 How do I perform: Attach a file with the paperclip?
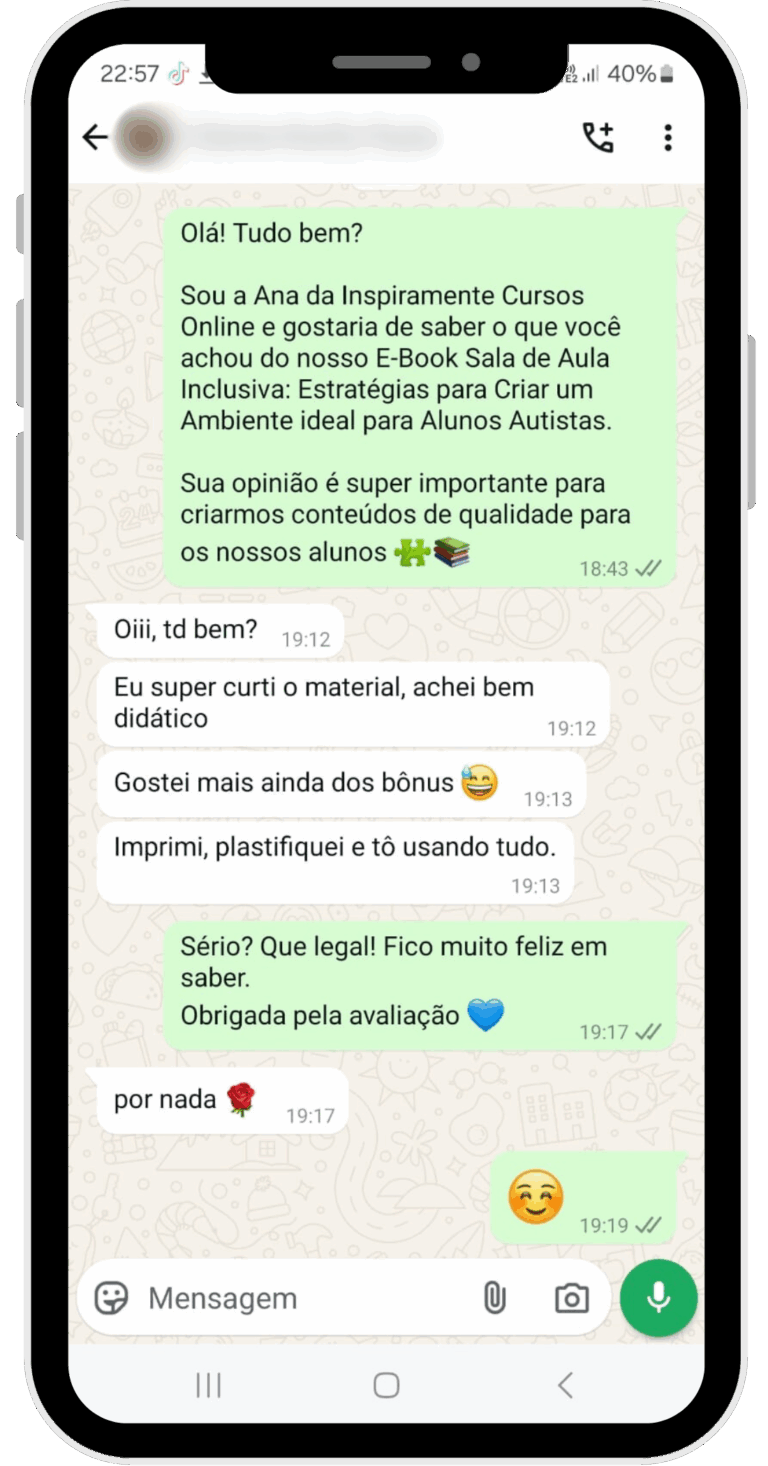click(494, 1298)
